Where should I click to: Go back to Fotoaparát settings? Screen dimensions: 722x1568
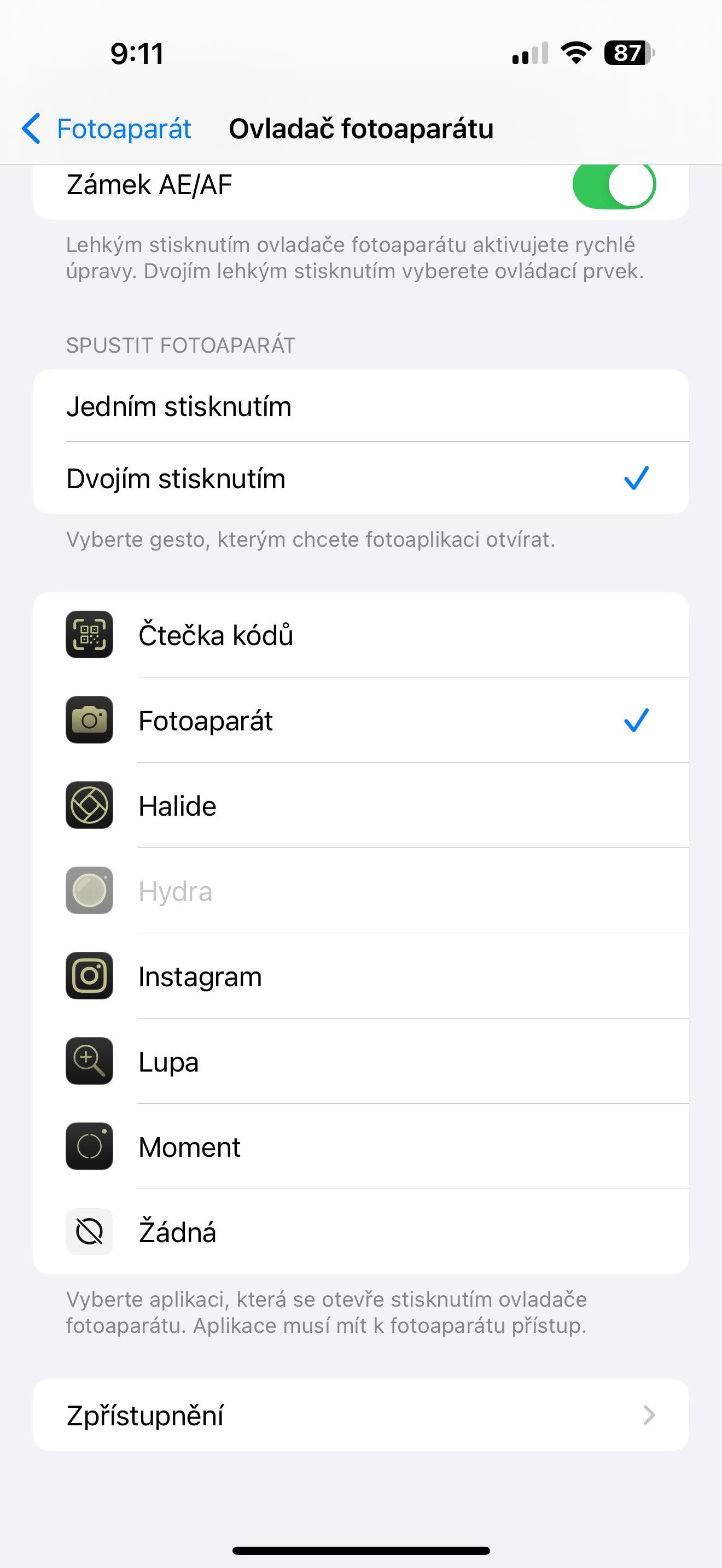click(107, 128)
